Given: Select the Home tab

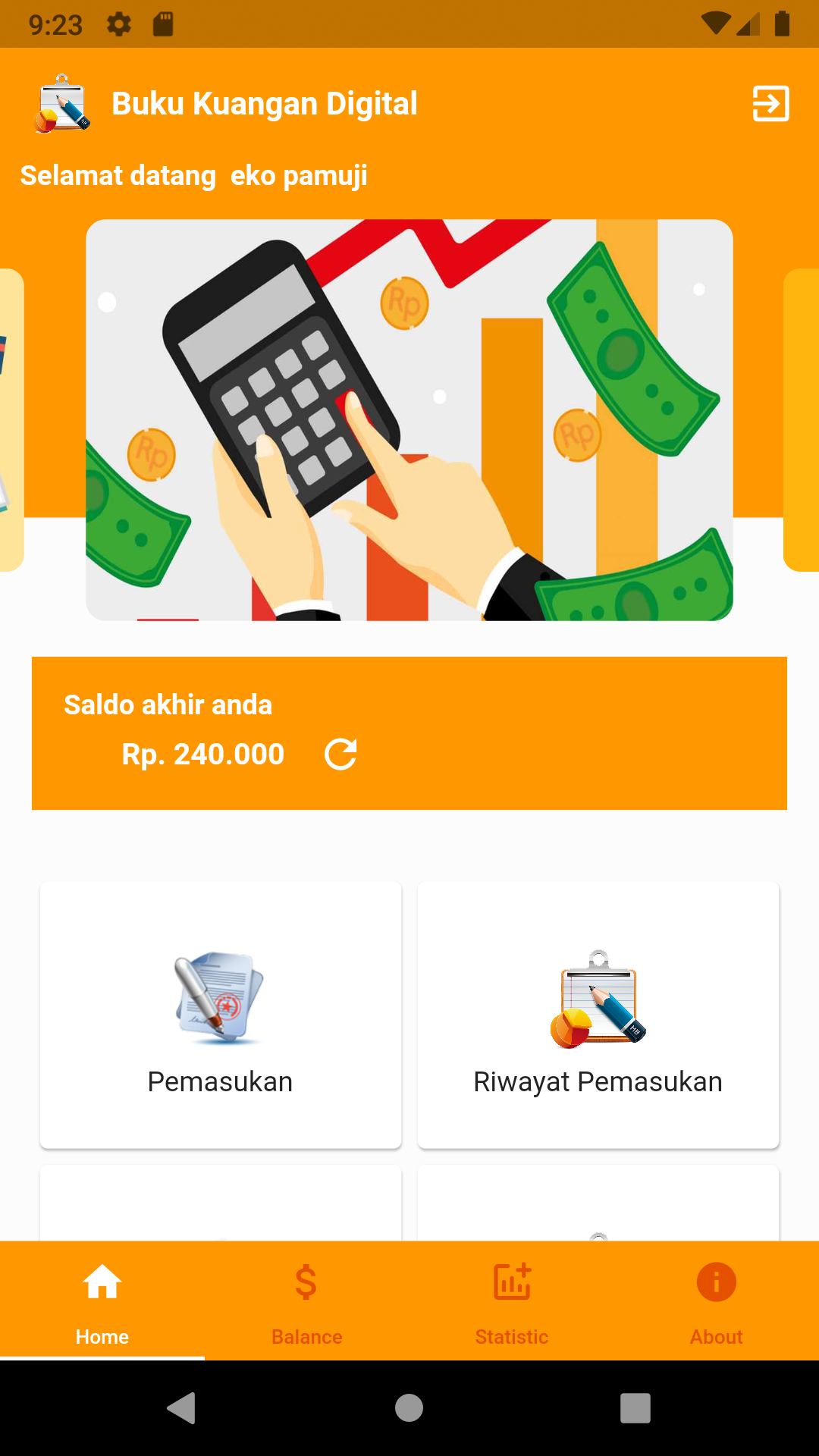Looking at the screenshot, I should (102, 1300).
